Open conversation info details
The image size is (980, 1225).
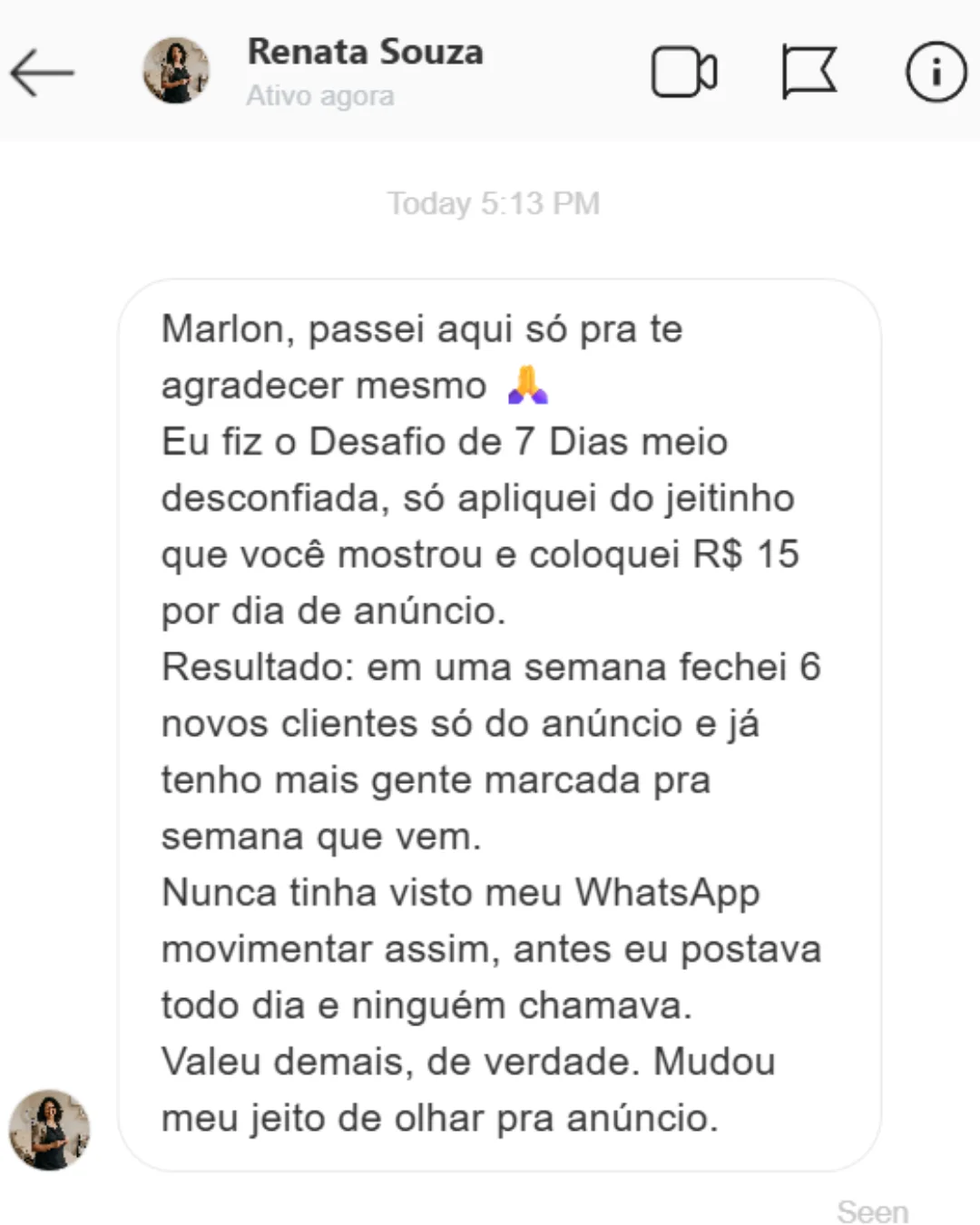point(936,73)
